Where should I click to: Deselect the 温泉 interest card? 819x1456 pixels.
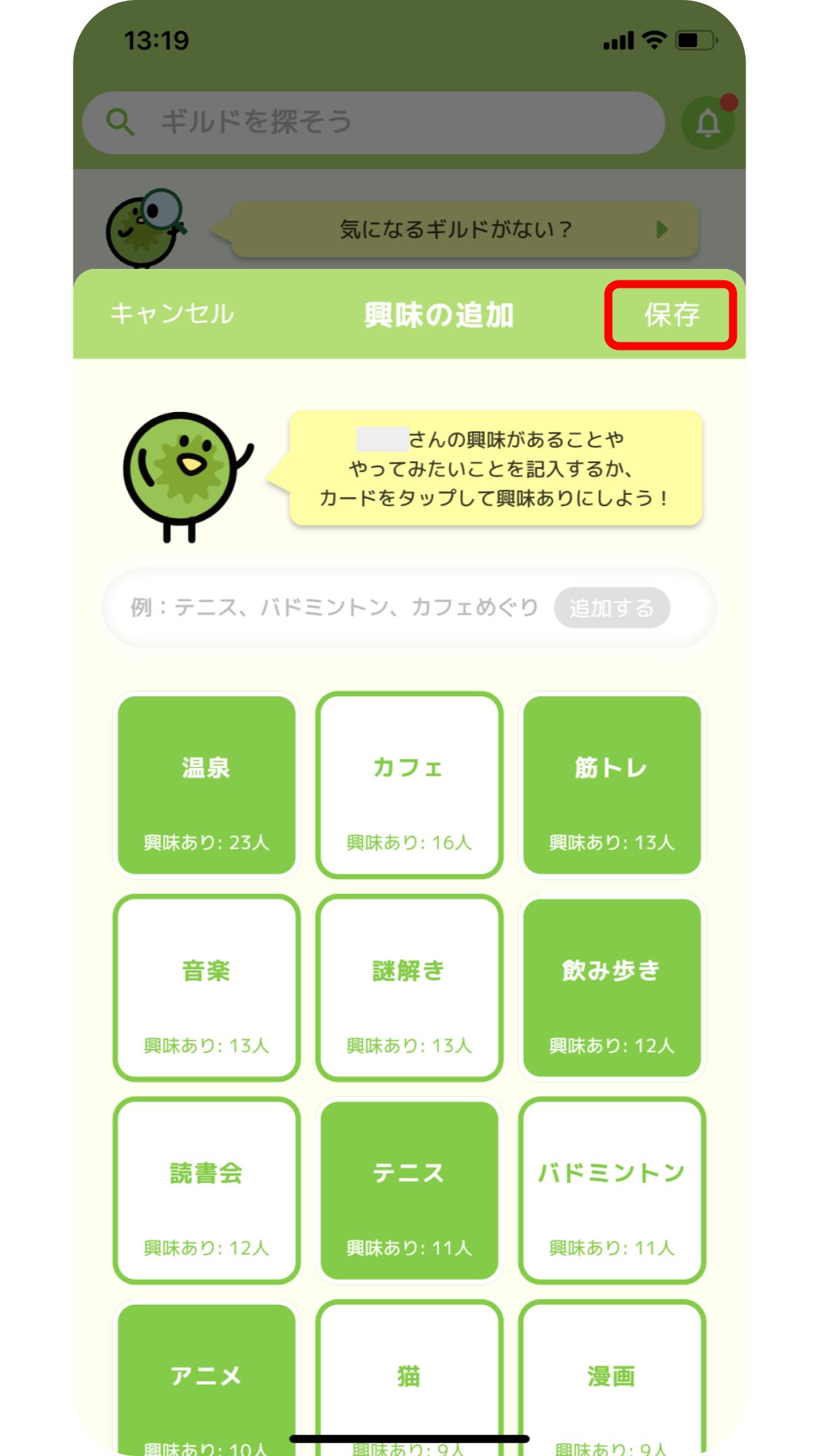206,785
